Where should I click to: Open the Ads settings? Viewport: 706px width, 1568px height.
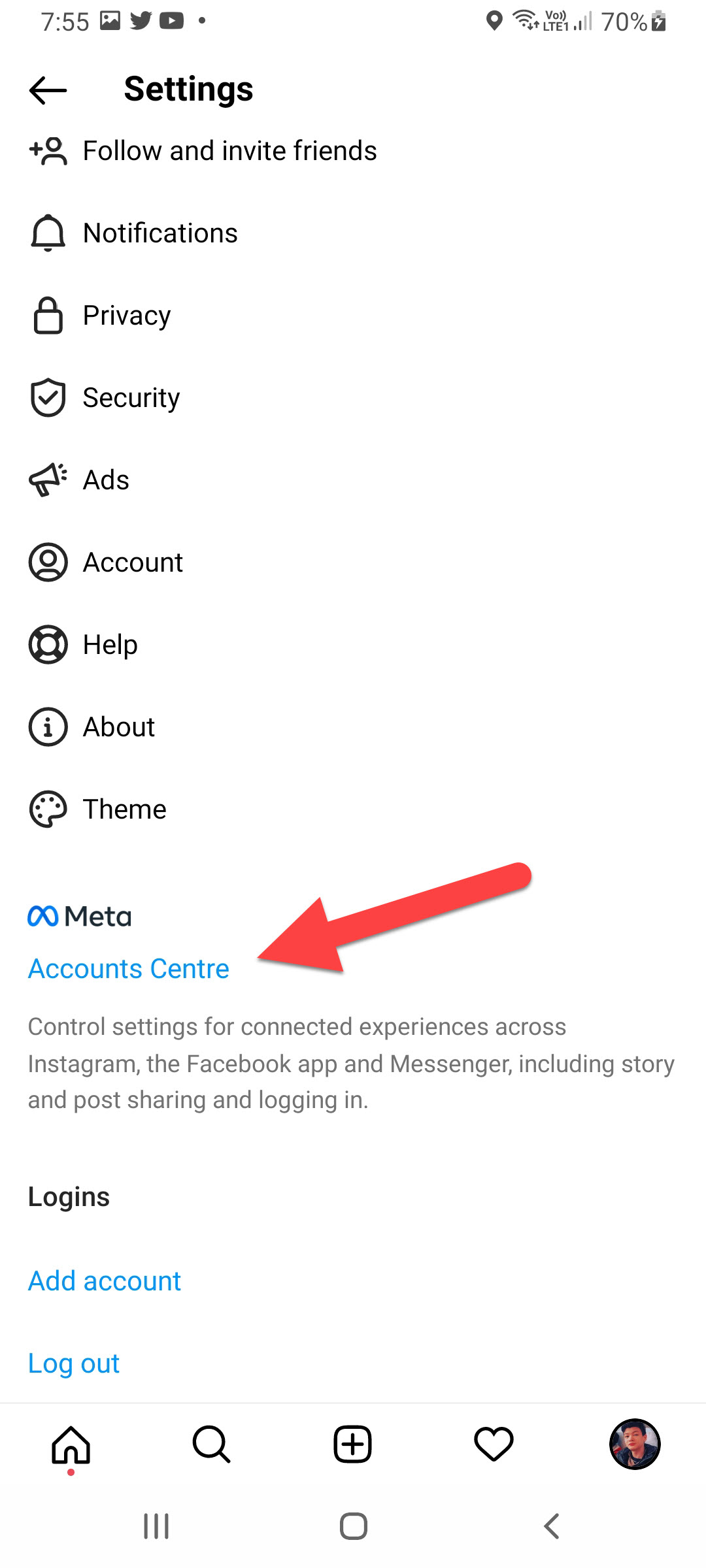tap(105, 480)
